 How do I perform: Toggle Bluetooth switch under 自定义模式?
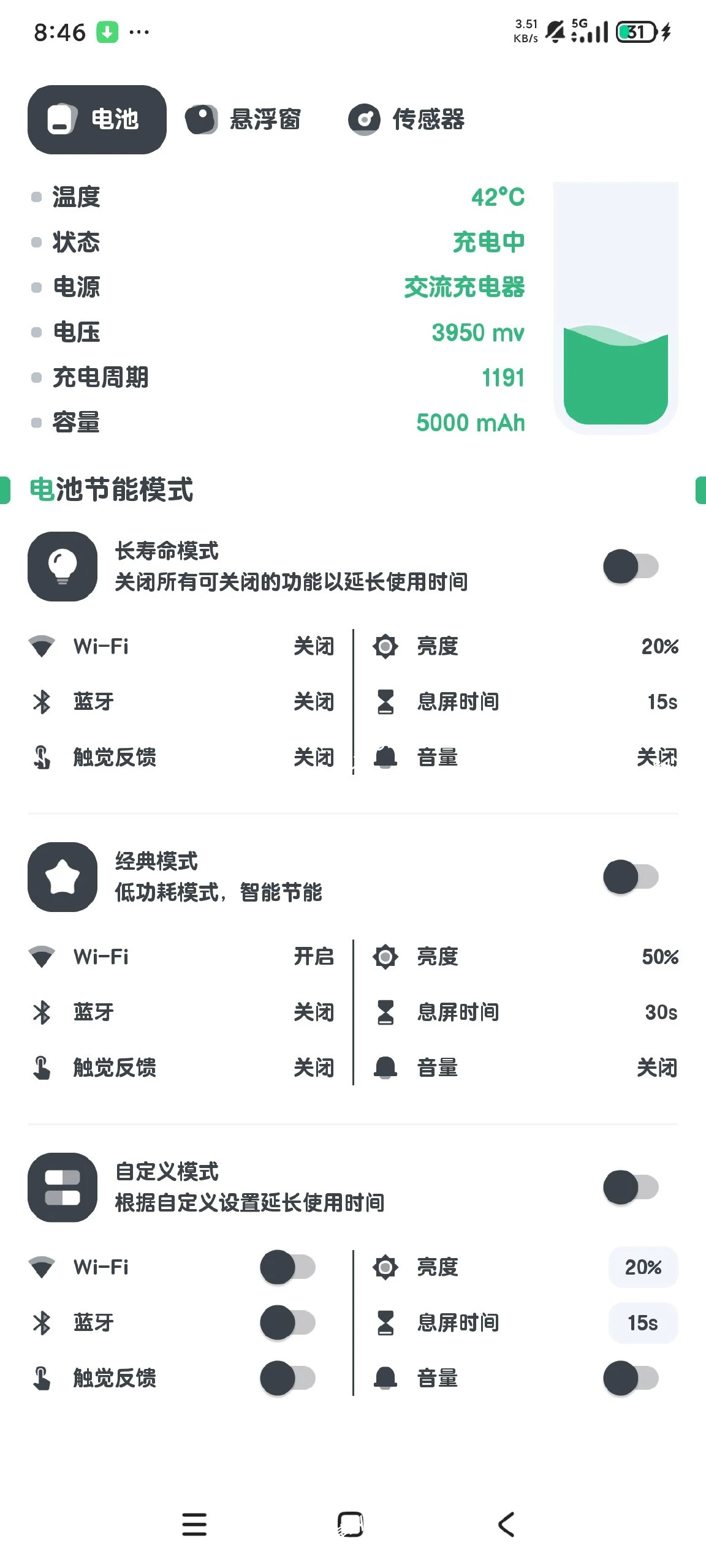[286, 1322]
